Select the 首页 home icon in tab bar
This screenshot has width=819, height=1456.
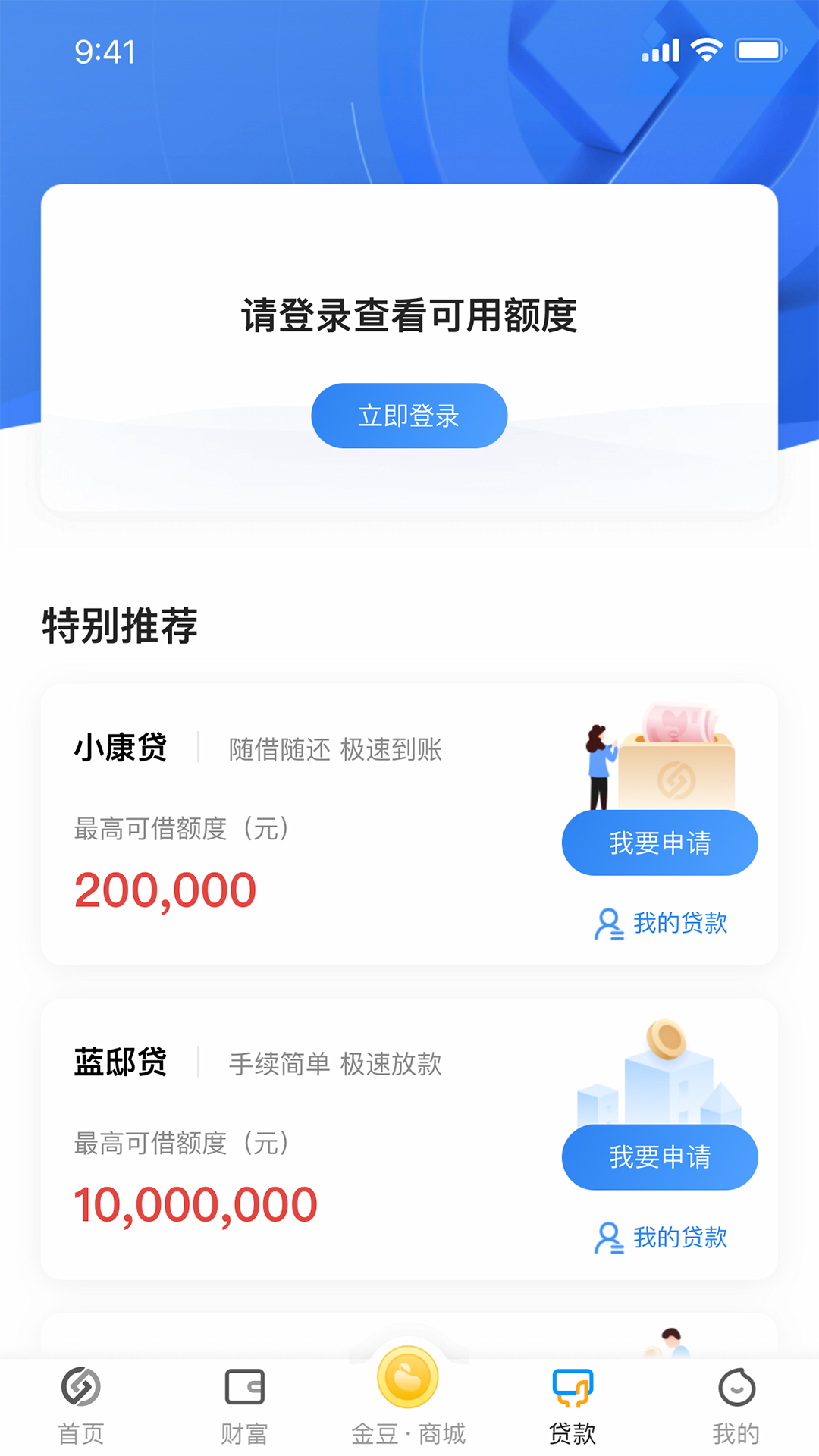(x=81, y=1388)
